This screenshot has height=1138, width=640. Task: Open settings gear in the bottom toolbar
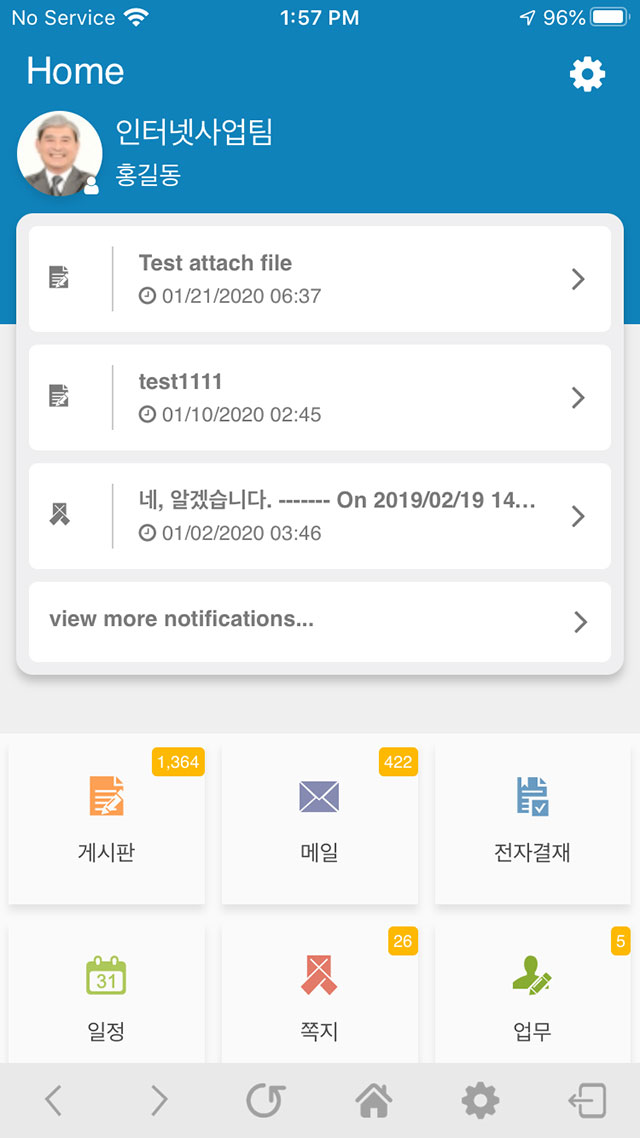pos(480,1101)
